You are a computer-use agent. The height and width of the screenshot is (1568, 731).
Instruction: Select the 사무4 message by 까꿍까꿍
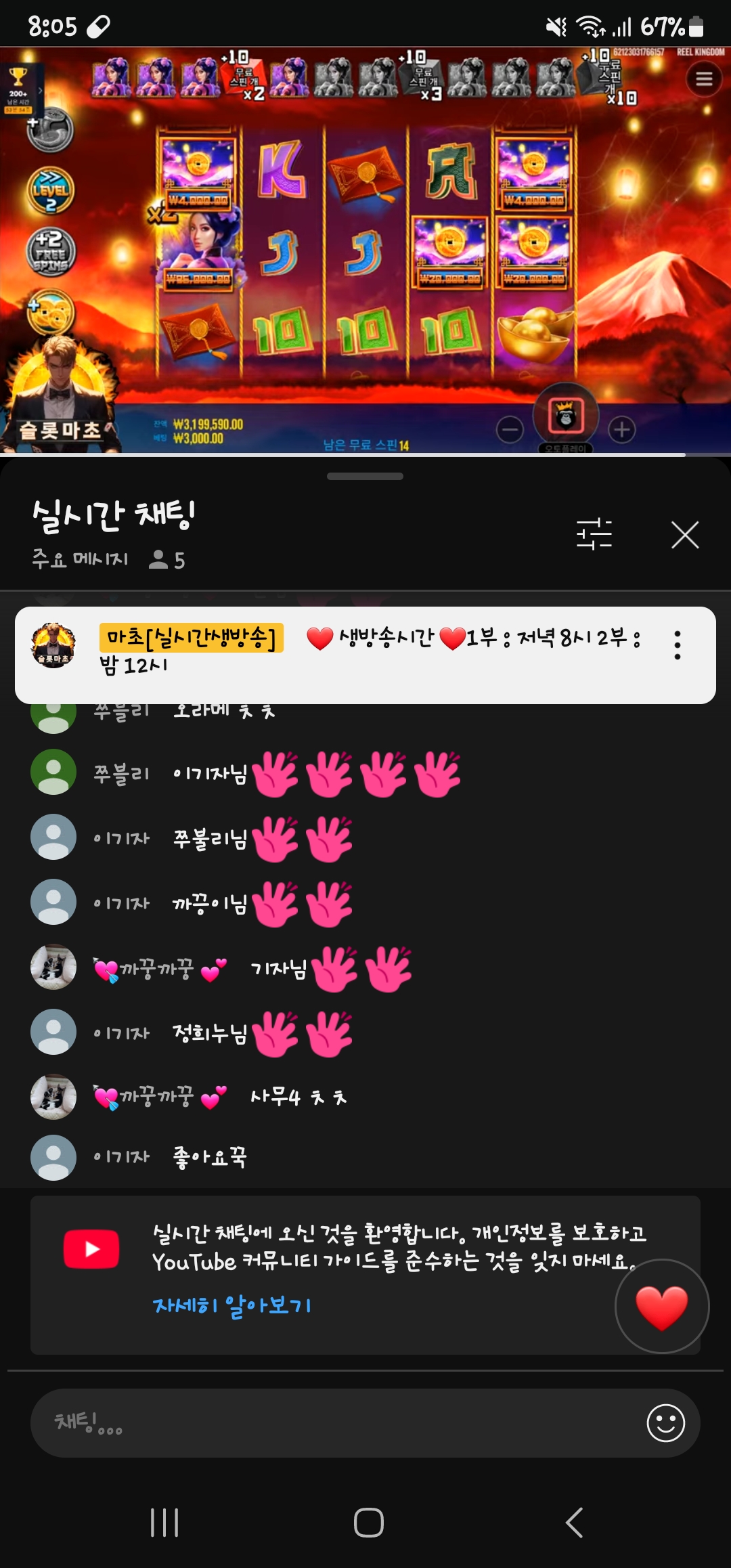(x=298, y=1097)
